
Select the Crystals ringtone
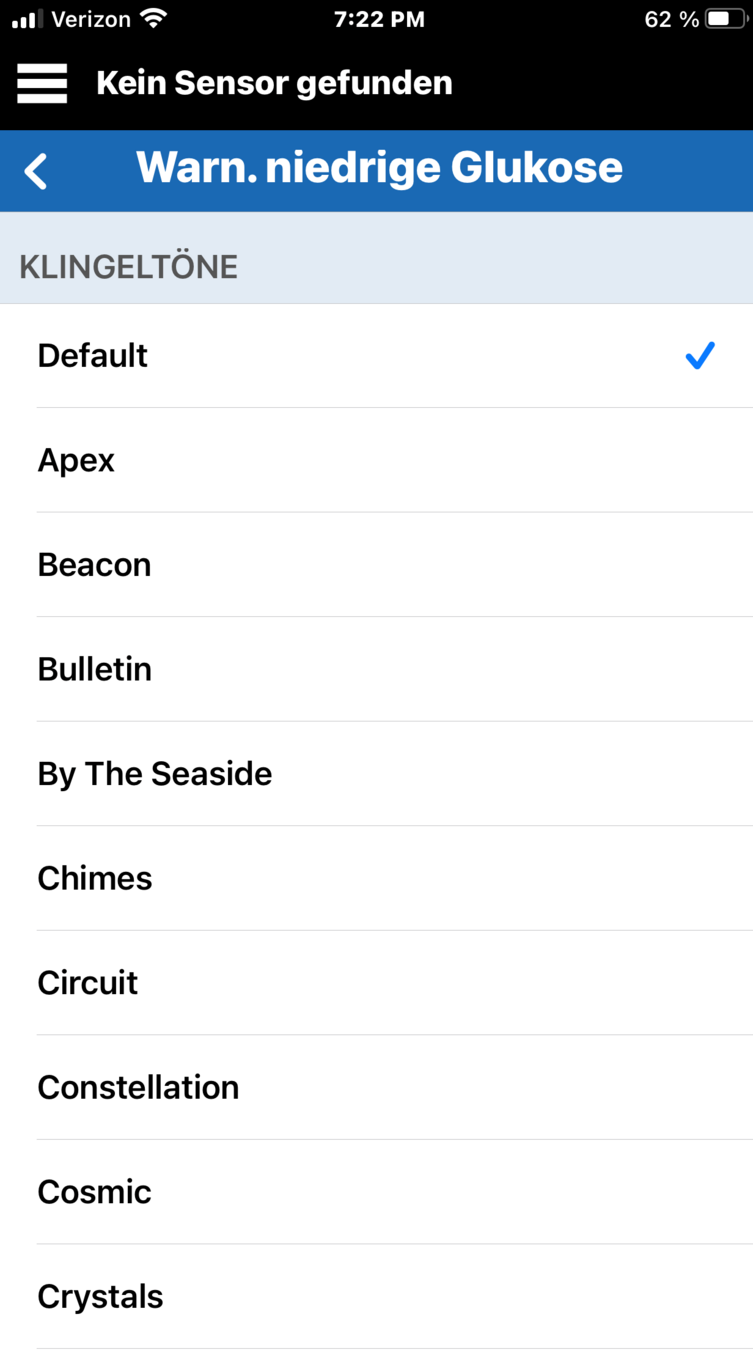[376, 1296]
